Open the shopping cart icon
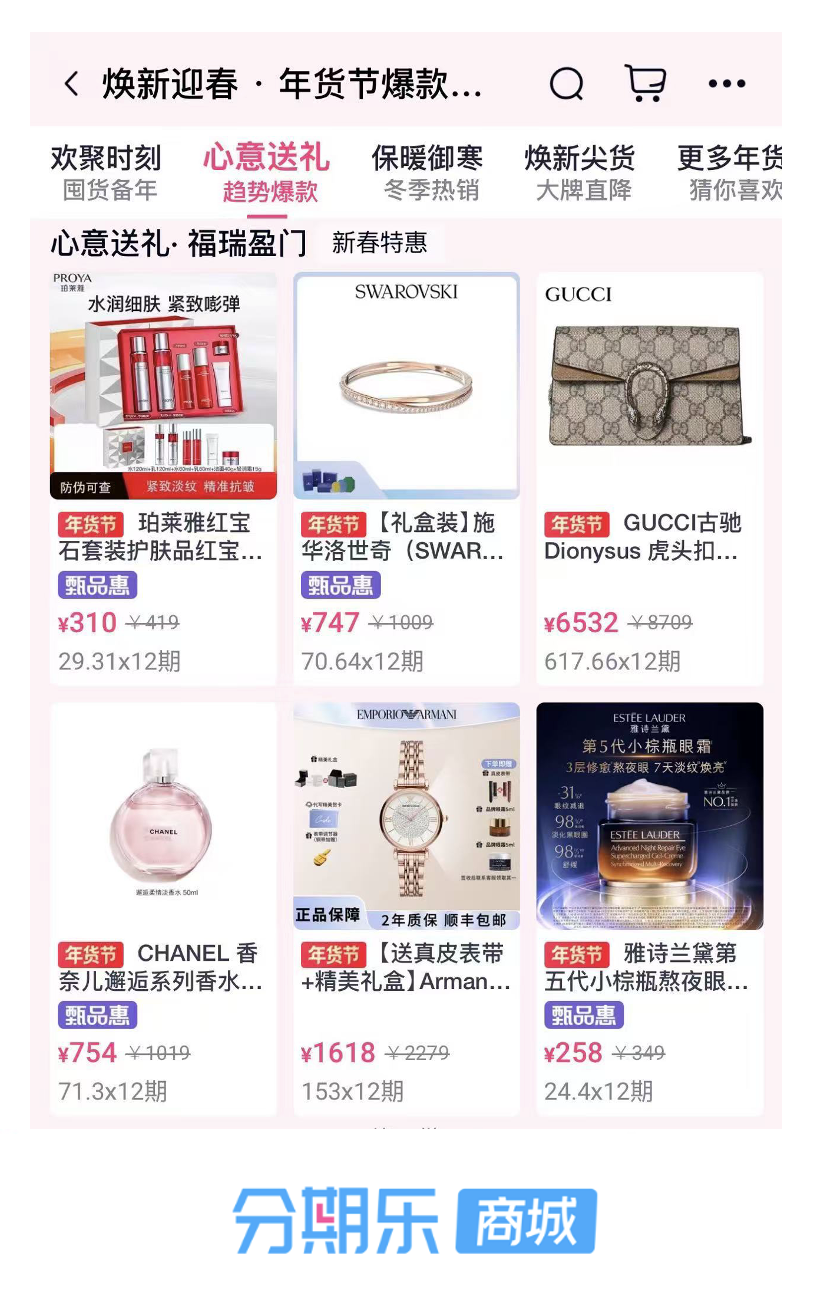 click(645, 85)
